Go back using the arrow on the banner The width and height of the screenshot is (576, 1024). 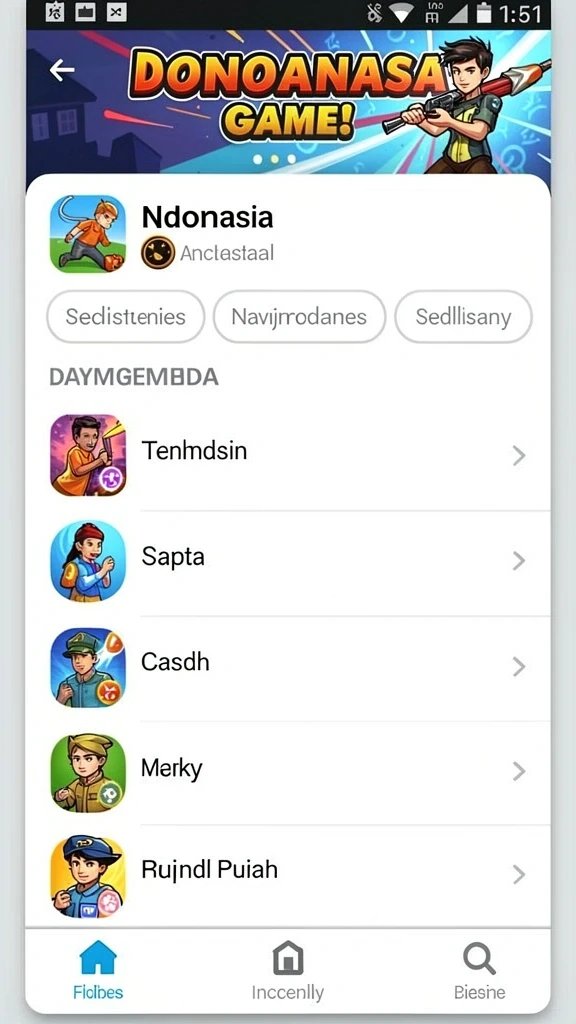tap(62, 70)
